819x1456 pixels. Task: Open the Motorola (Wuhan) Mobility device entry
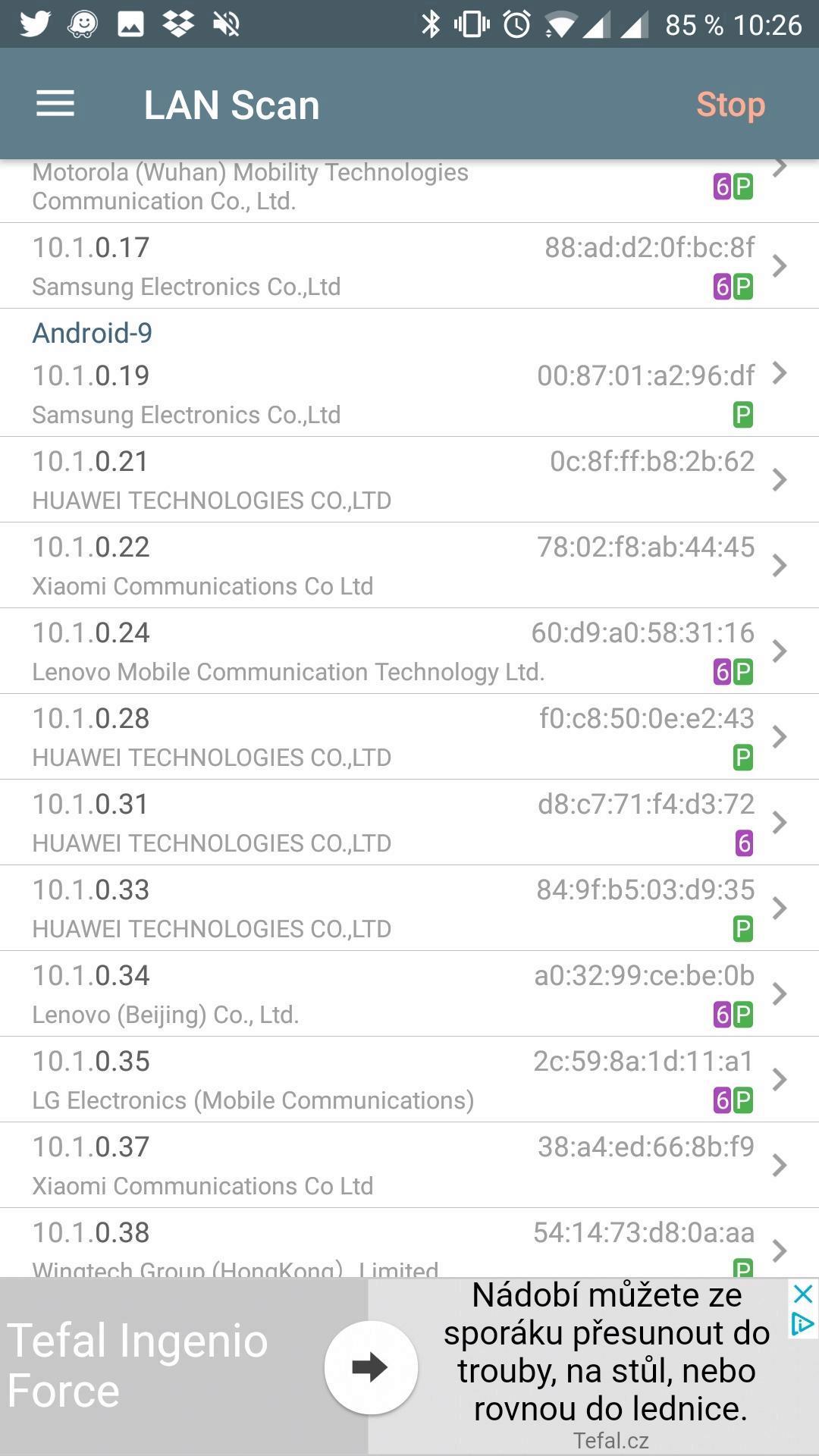(409, 190)
